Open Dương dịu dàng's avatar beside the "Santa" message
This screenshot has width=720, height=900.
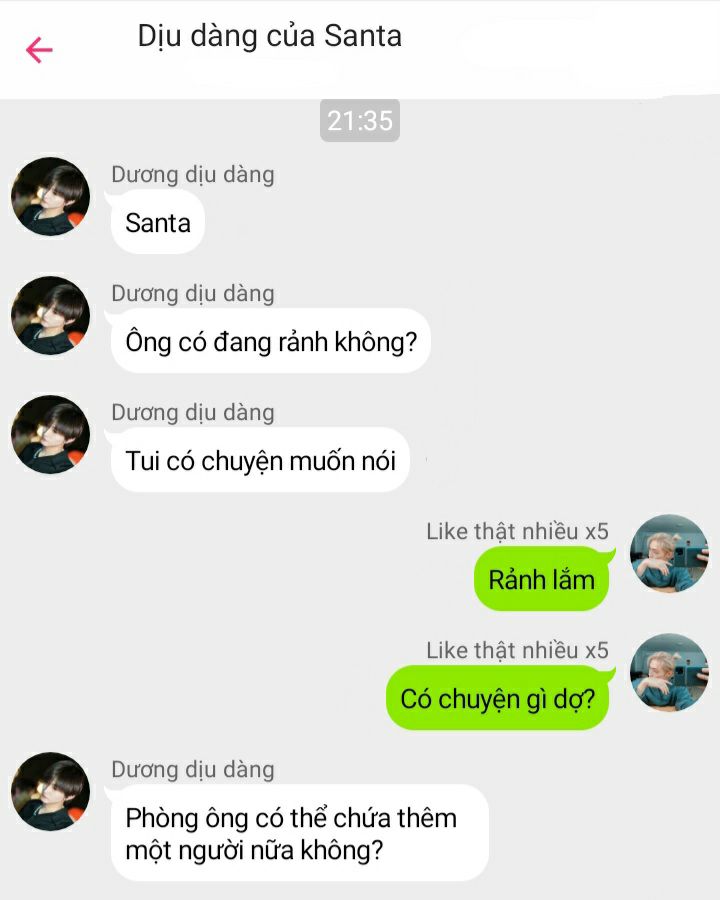coord(51,197)
